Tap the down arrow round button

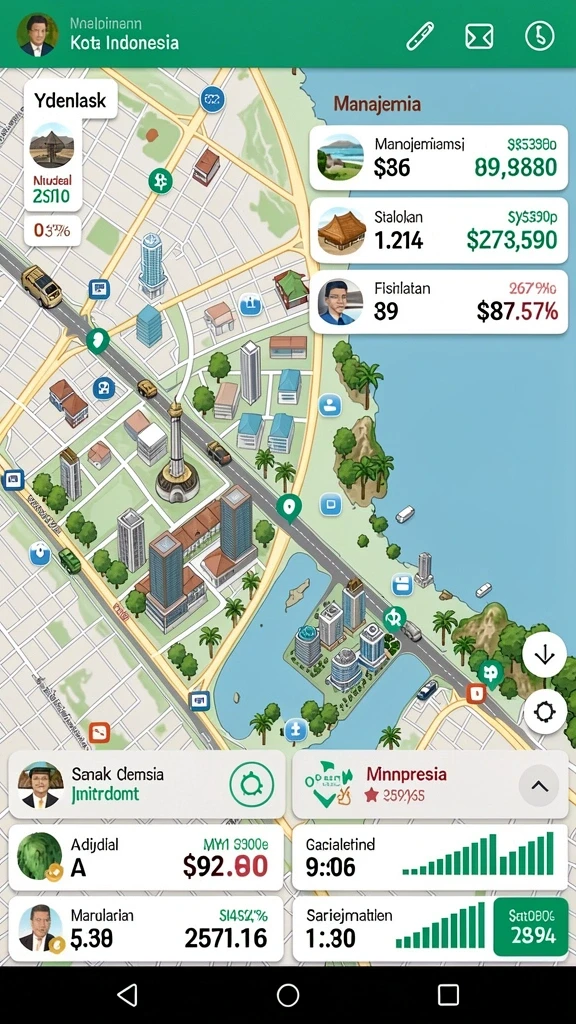click(x=545, y=655)
